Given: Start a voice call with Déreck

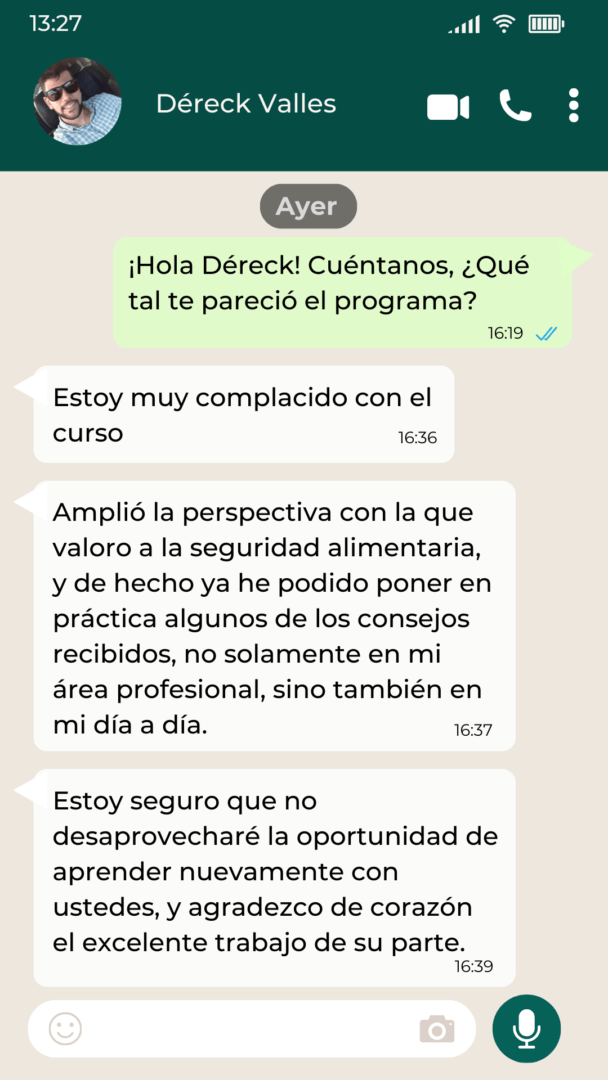Looking at the screenshot, I should pos(515,106).
